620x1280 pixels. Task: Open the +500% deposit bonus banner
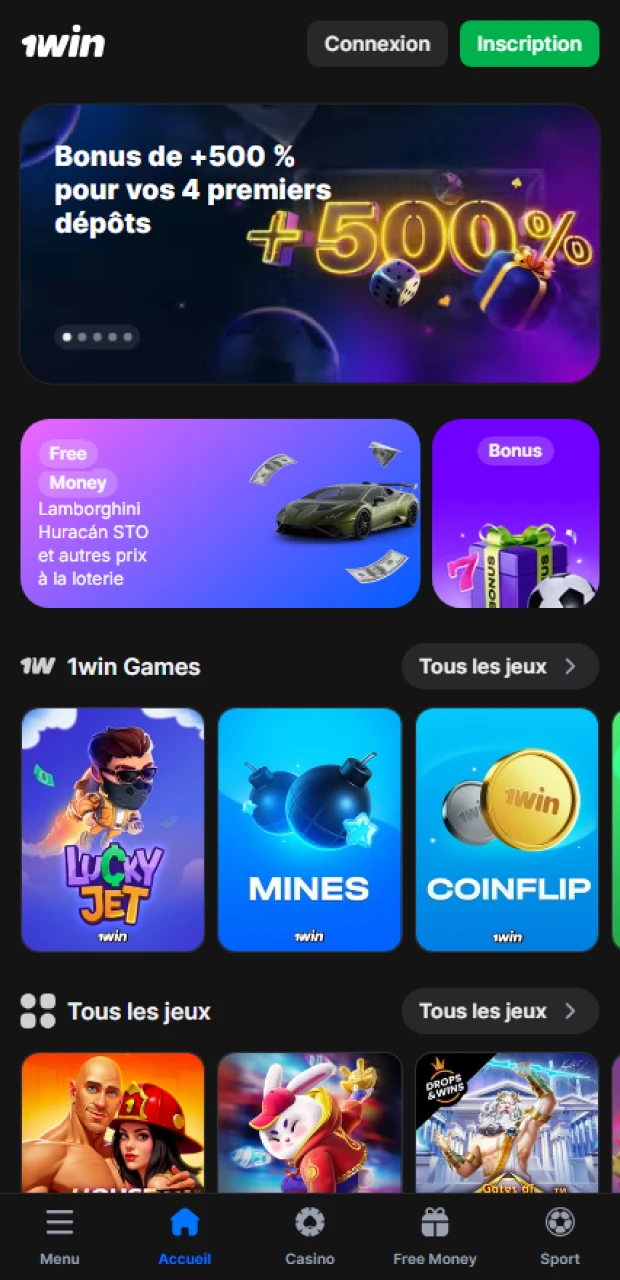[x=310, y=243]
